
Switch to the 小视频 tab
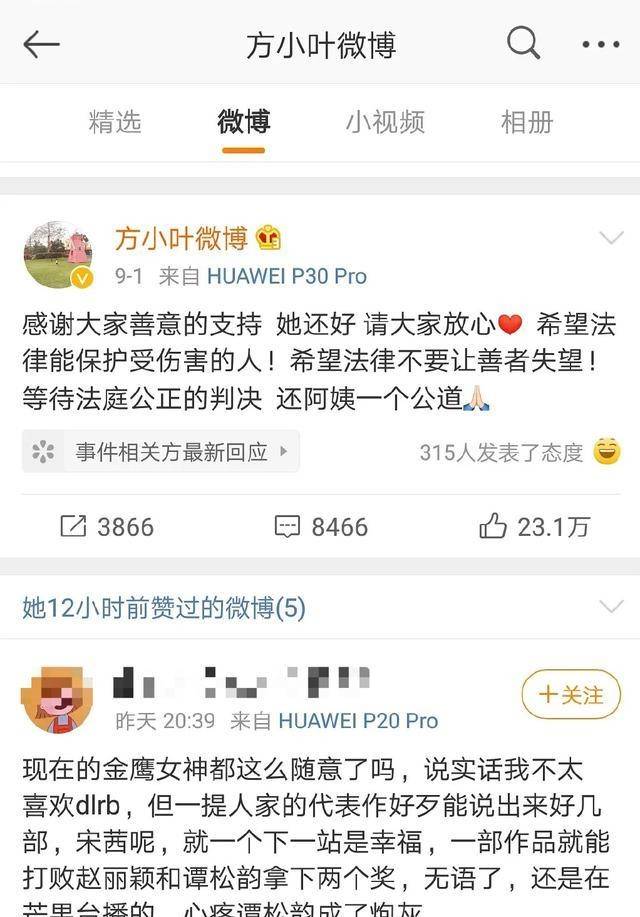click(385, 122)
